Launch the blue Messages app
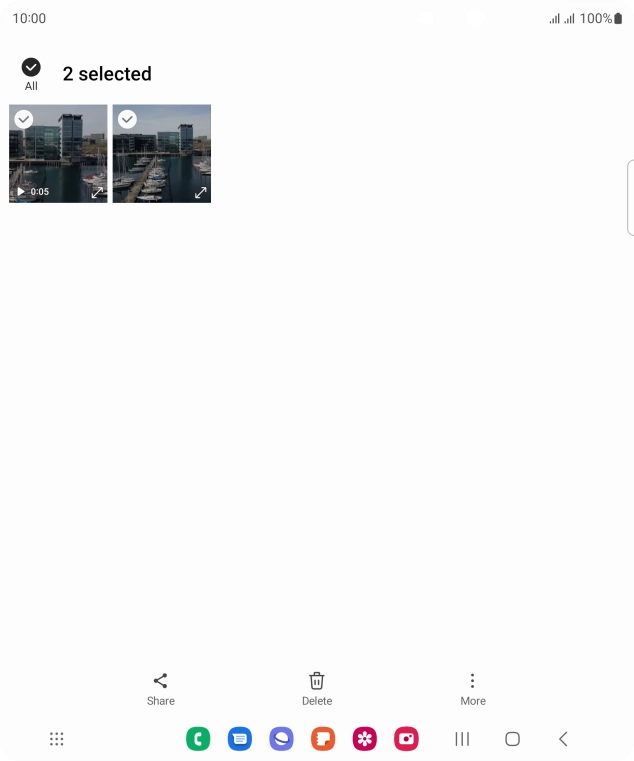Viewport: 634px width, 761px height. coord(239,739)
